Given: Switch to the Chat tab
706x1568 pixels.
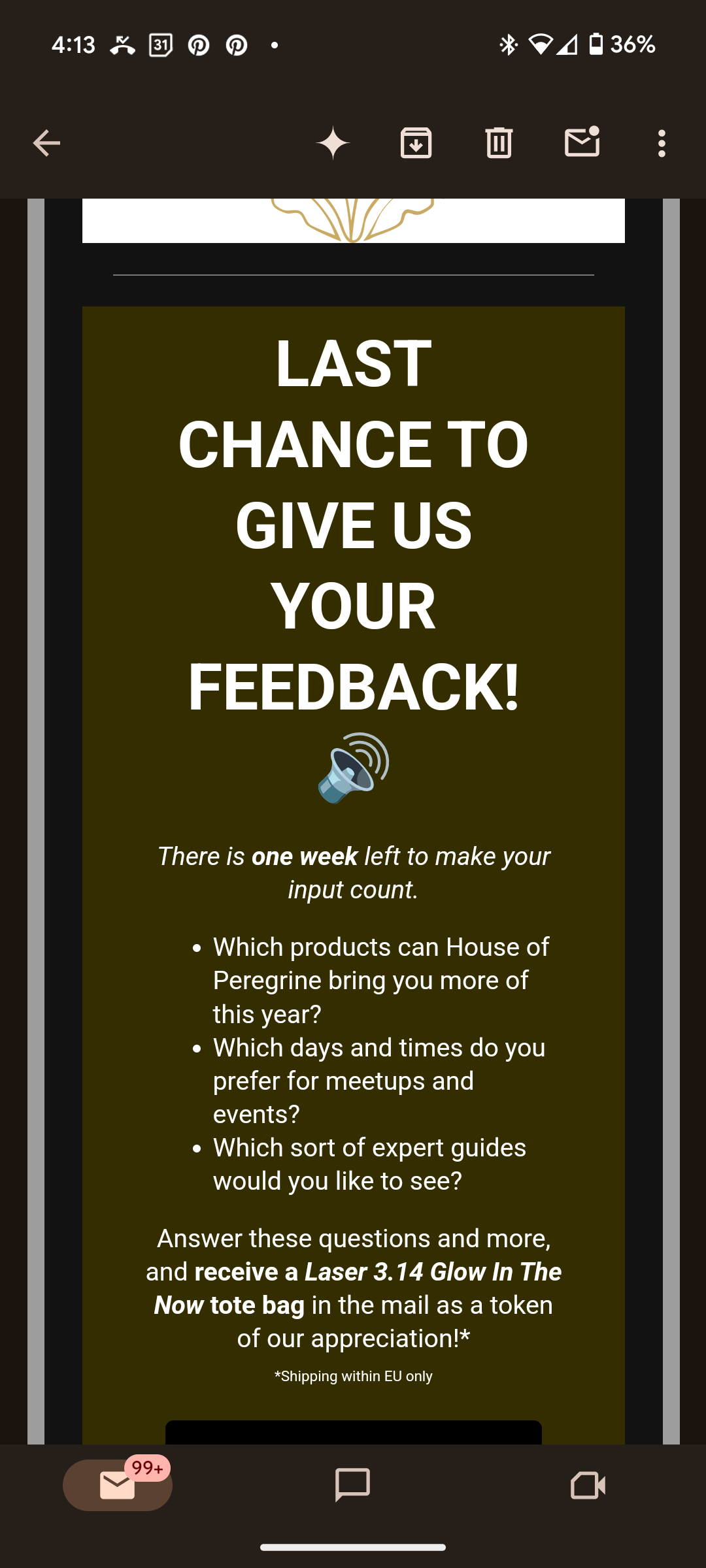Looking at the screenshot, I should (x=352, y=1485).
